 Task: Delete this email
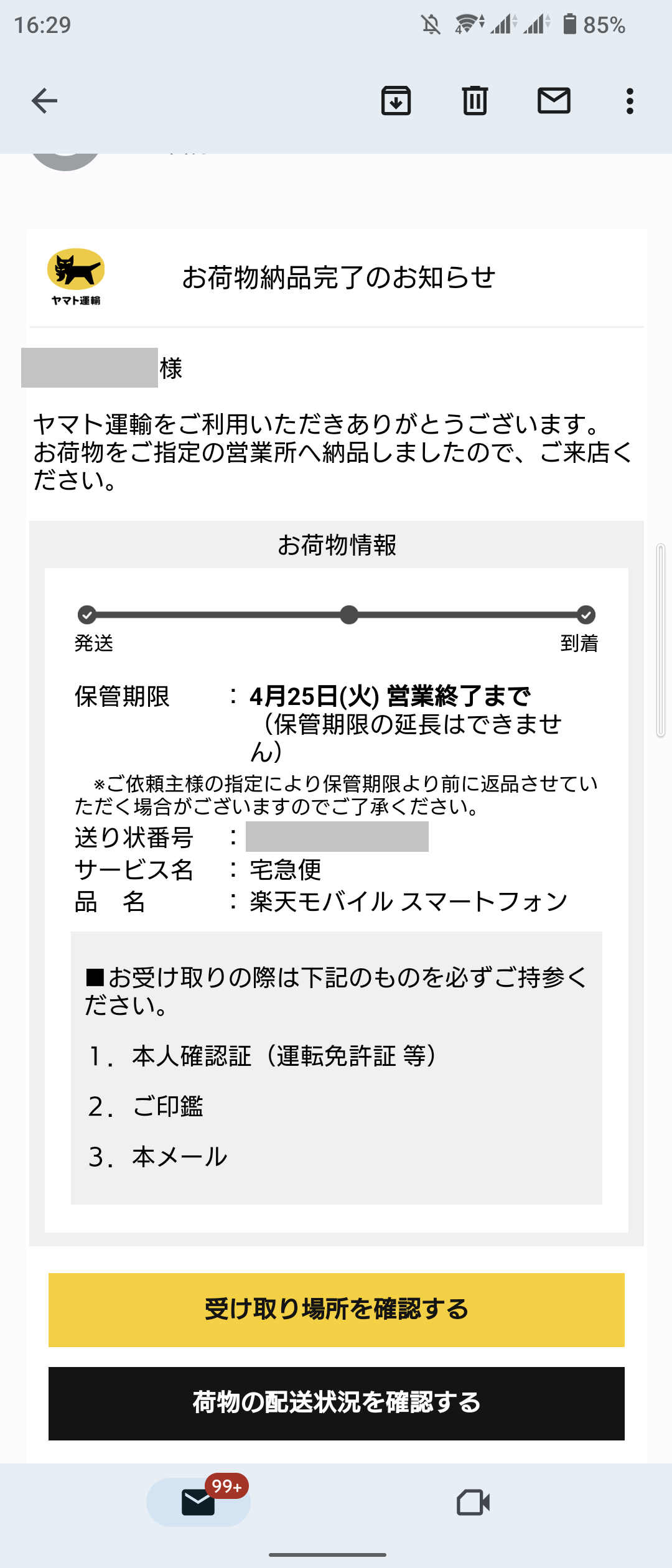pyautogui.click(x=475, y=101)
